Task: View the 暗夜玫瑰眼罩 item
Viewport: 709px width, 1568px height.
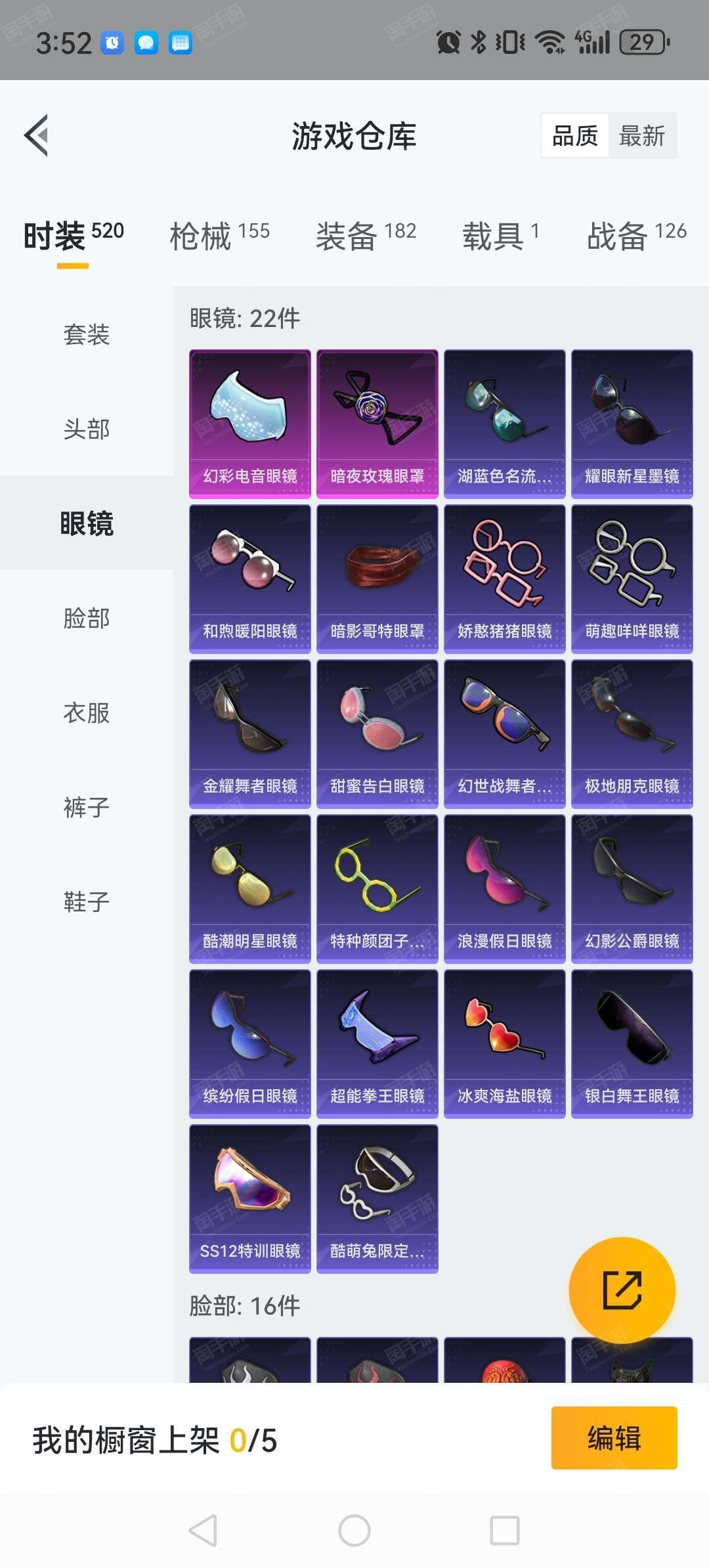Action: [x=377, y=424]
